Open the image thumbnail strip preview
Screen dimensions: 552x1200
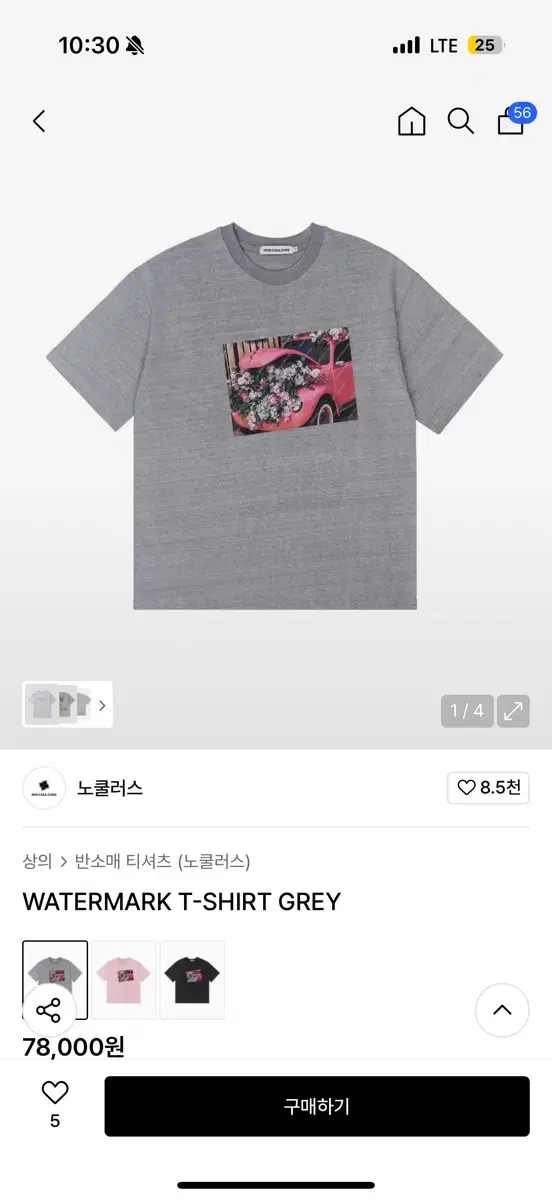(x=67, y=704)
